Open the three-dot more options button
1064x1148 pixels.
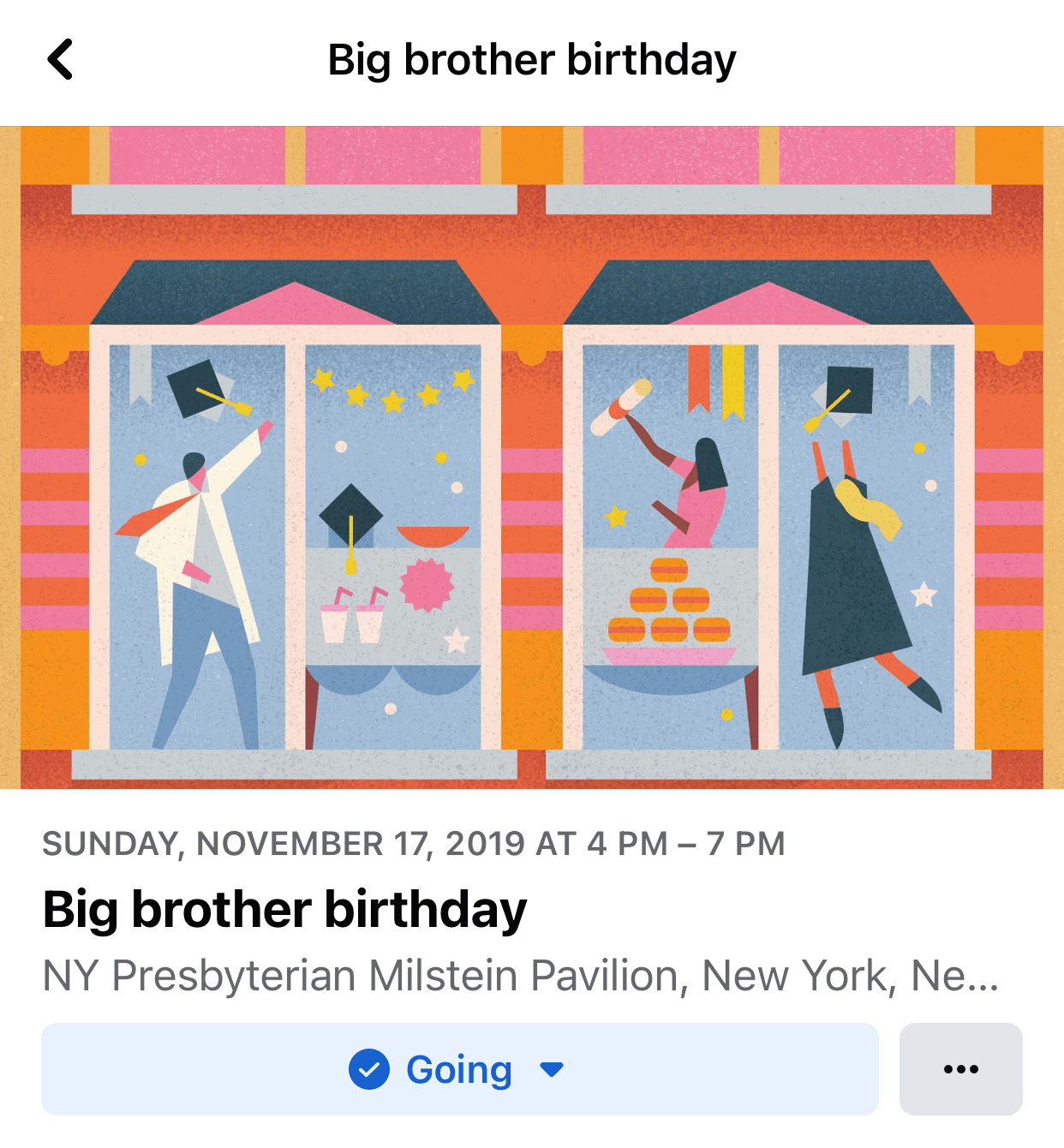pos(960,1069)
